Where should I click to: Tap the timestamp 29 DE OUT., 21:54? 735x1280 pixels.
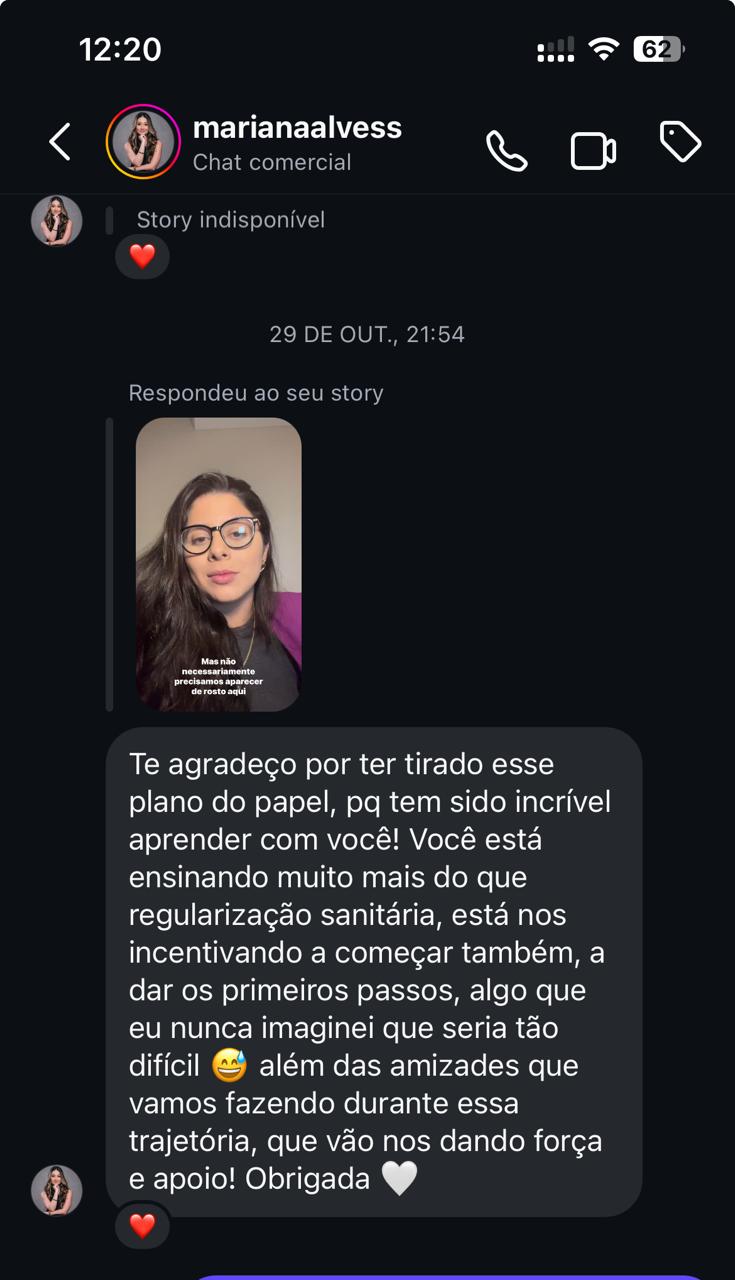(x=368, y=334)
